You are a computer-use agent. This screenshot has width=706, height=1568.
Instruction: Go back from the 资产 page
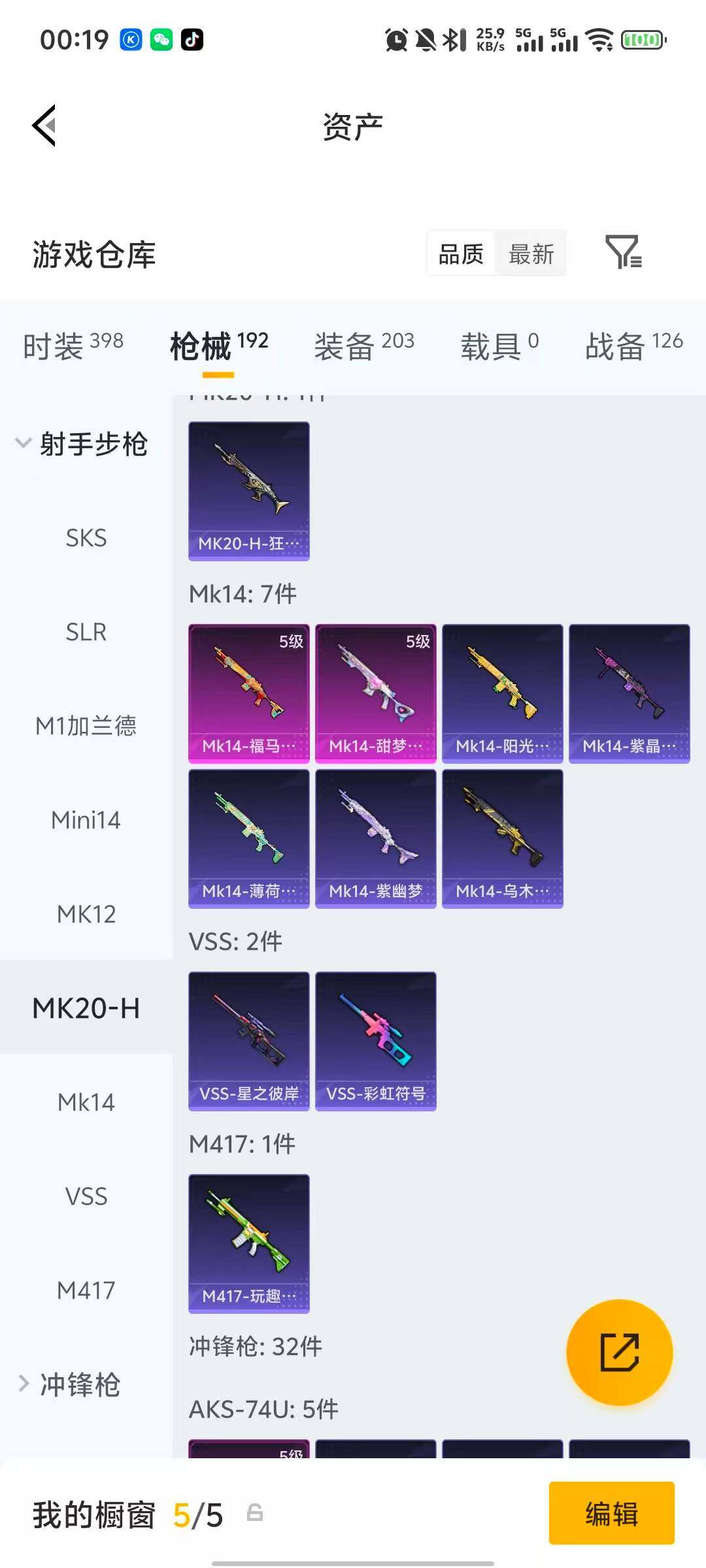pyautogui.click(x=44, y=125)
